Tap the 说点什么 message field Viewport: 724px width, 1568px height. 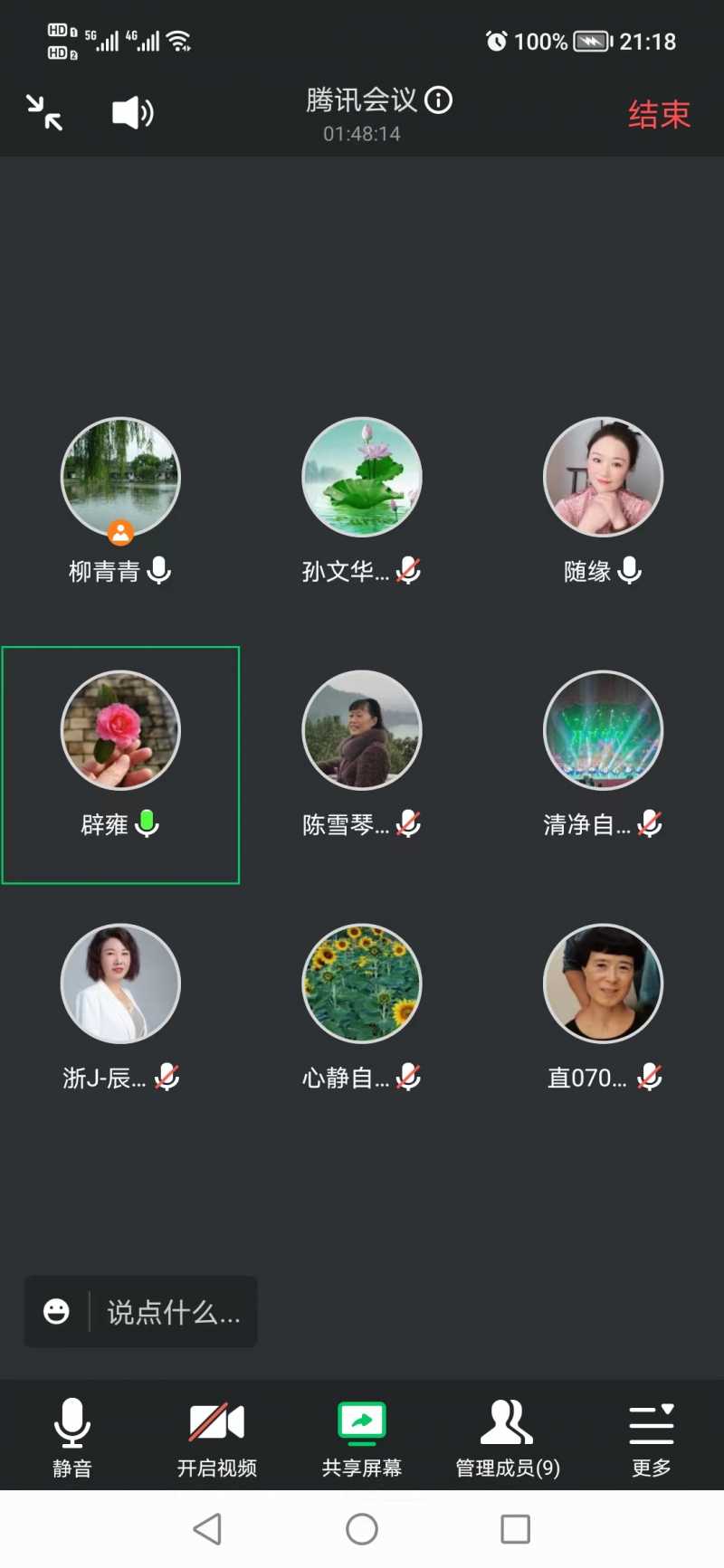[174, 1312]
